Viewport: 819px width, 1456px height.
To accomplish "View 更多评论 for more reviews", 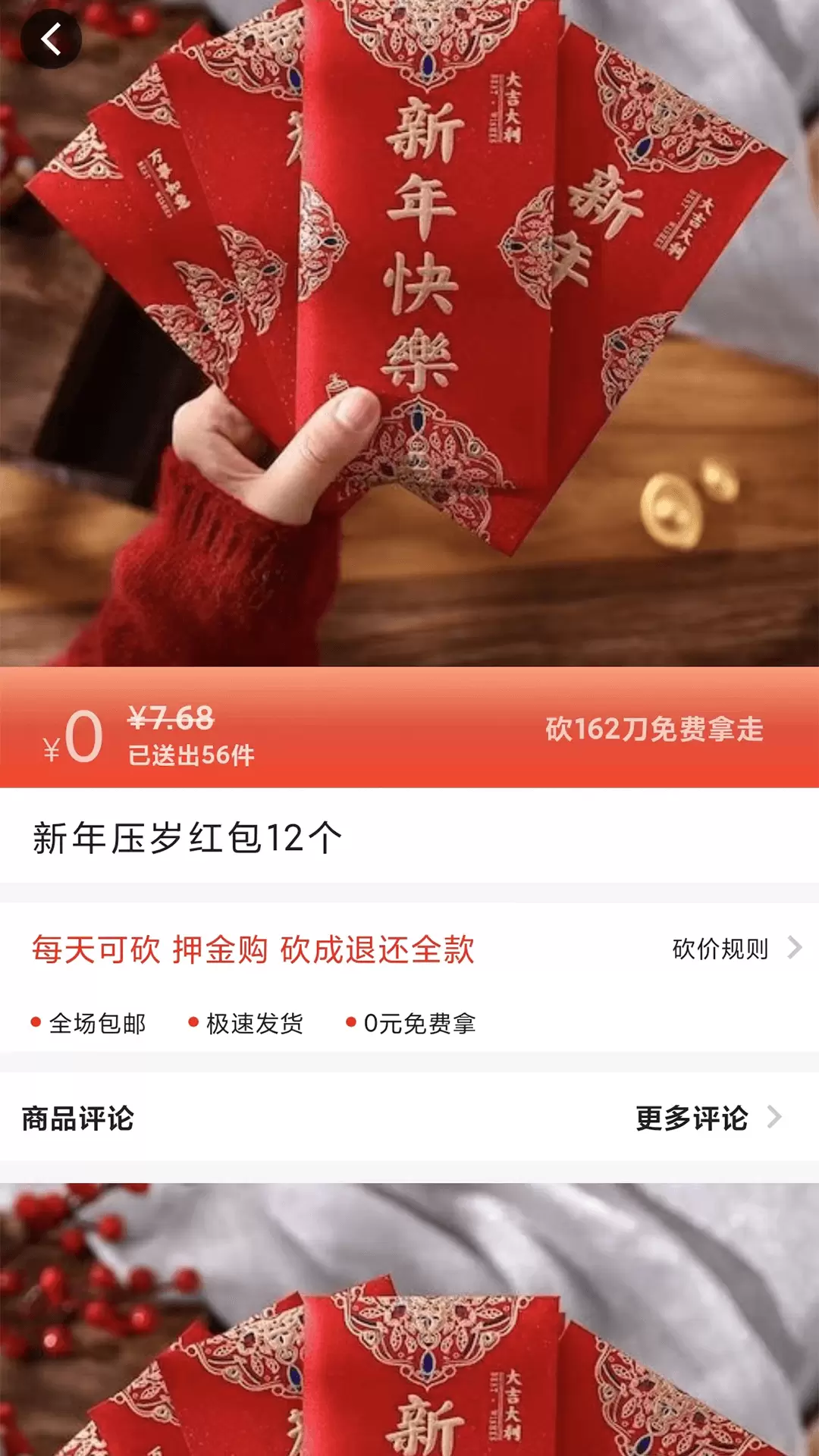I will click(x=708, y=1119).
